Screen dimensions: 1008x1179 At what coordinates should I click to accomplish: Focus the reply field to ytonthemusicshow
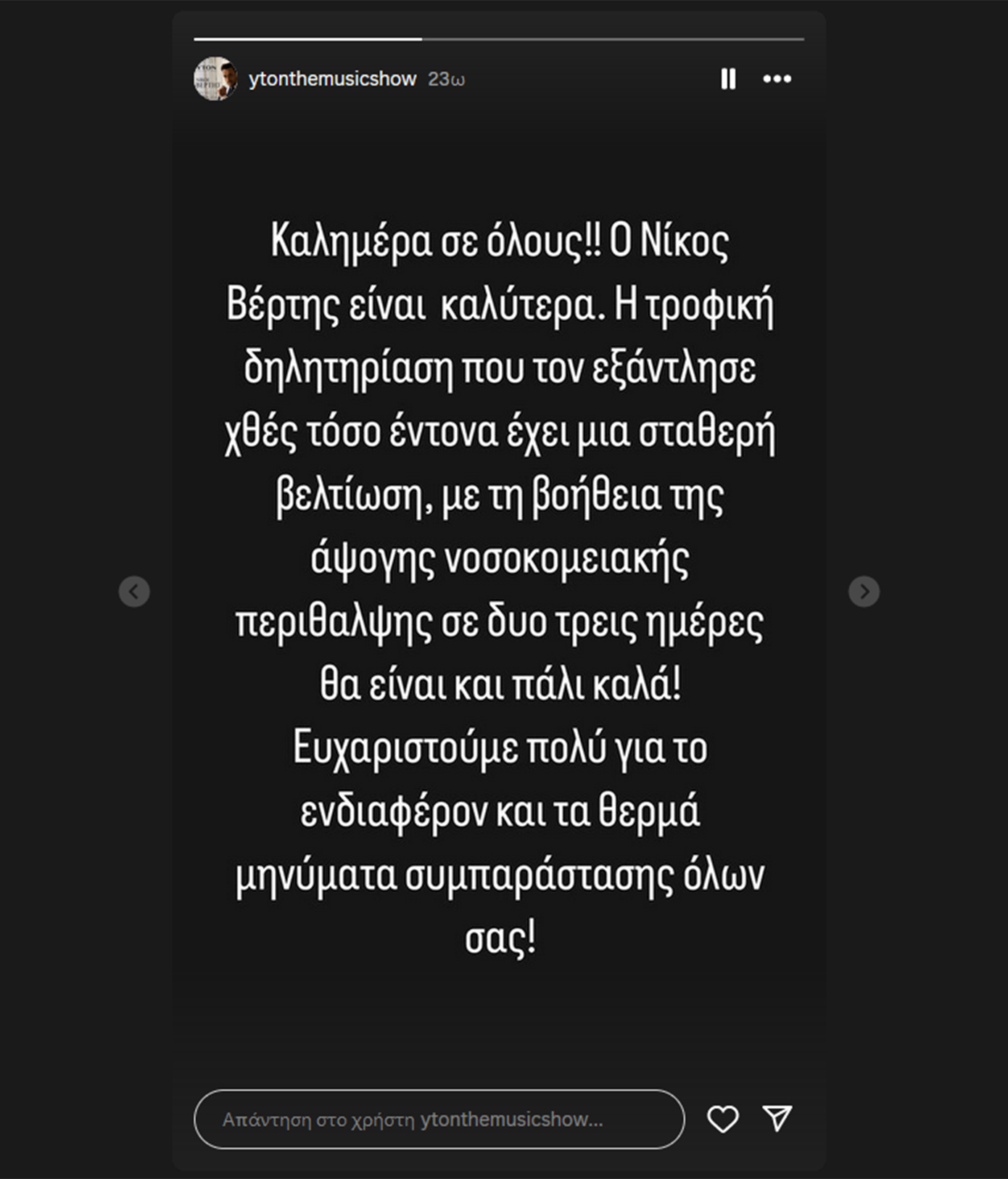[x=439, y=1119]
